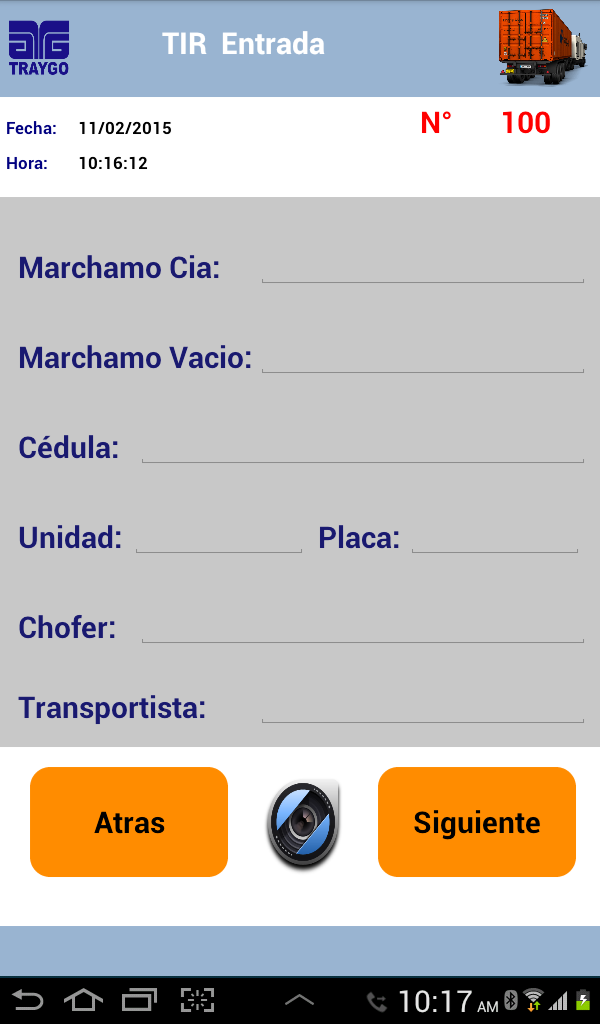Select the Placa input field
This screenshot has width=600, height=1024.
click(x=494, y=537)
